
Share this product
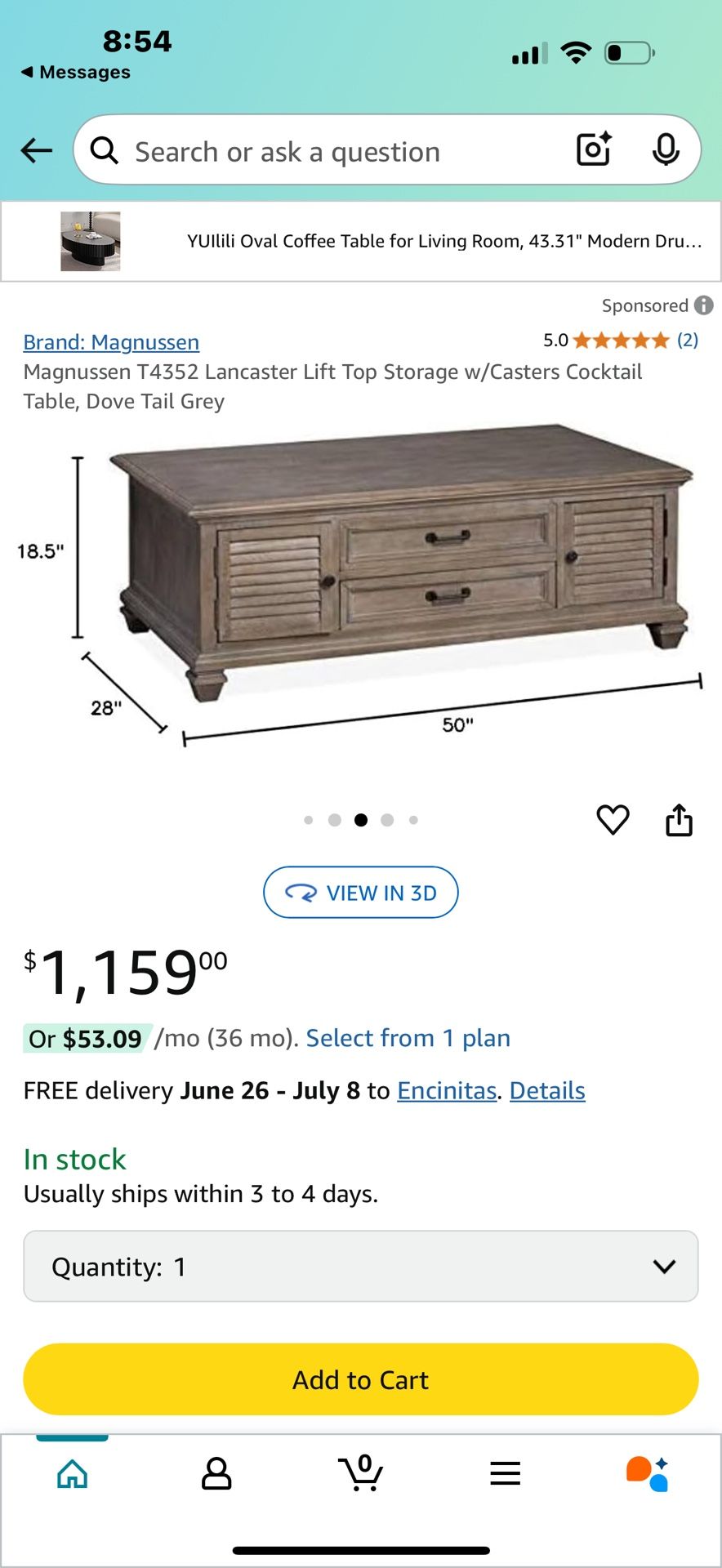[x=679, y=820]
